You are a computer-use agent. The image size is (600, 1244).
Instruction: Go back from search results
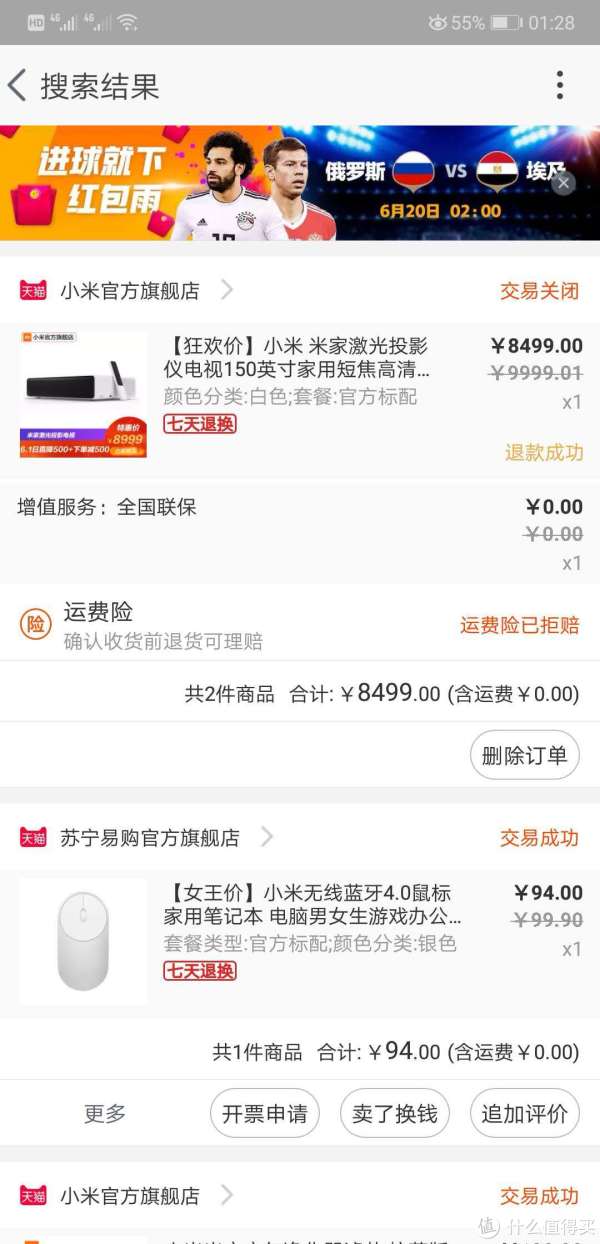pos(18,86)
